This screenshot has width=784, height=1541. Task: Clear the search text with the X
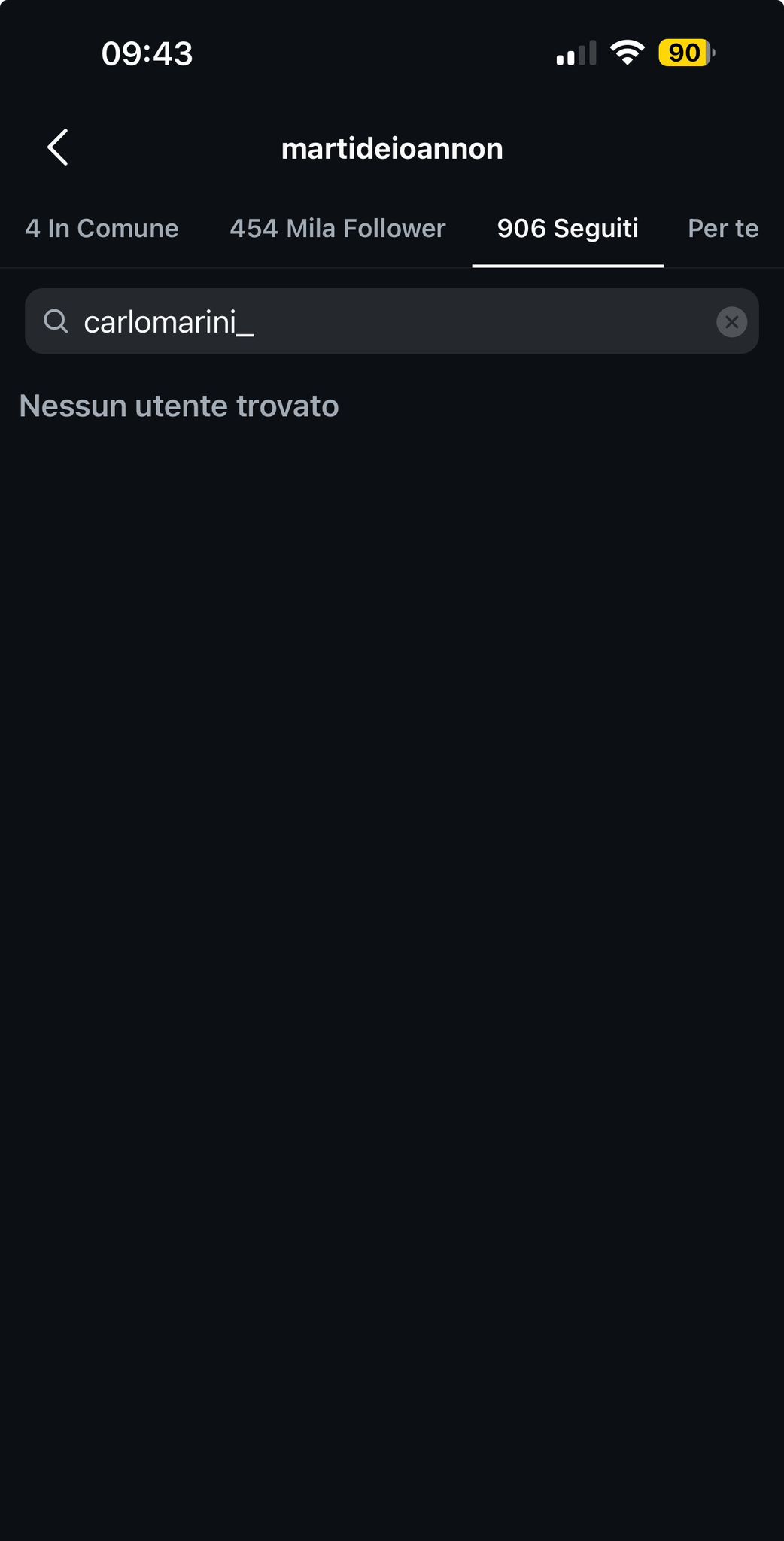[x=731, y=322]
